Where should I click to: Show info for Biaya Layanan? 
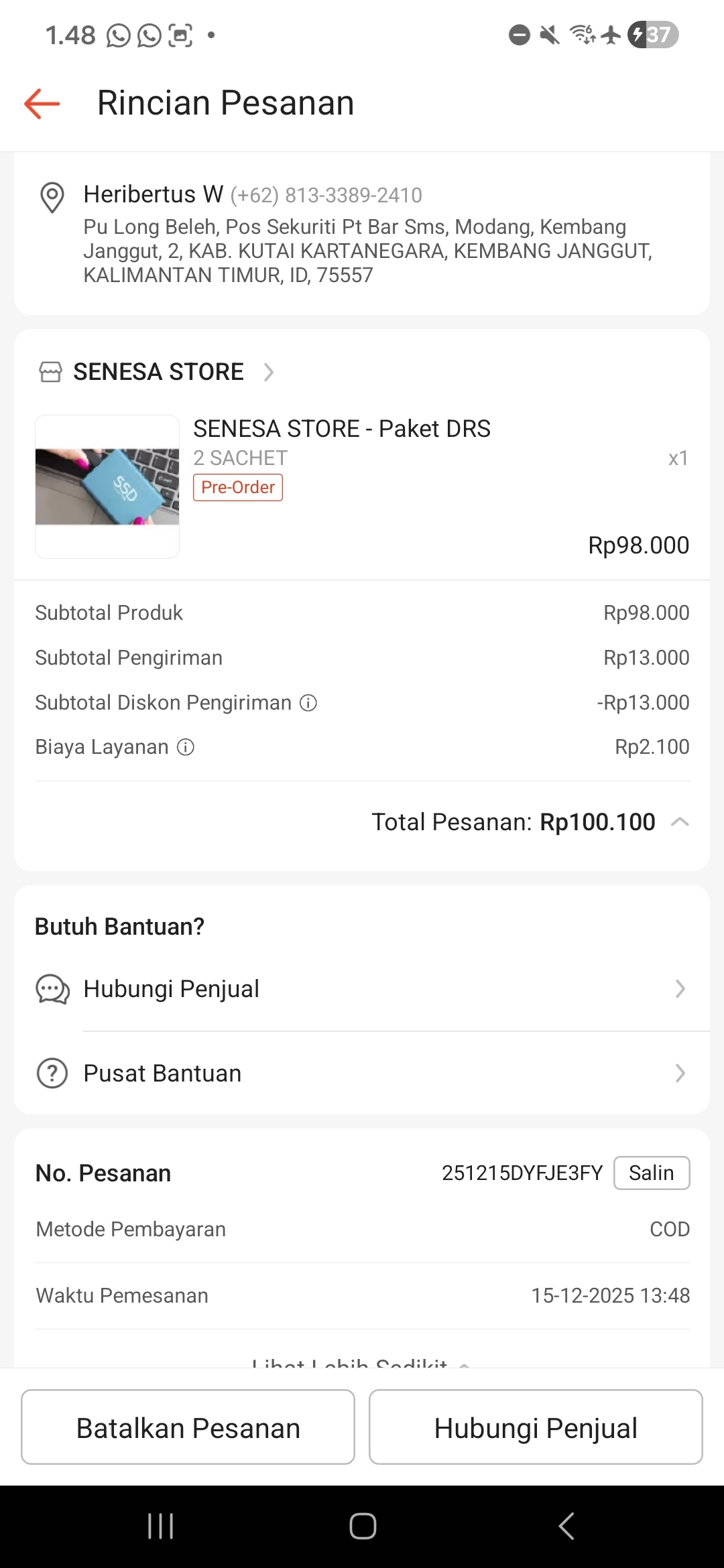(186, 747)
